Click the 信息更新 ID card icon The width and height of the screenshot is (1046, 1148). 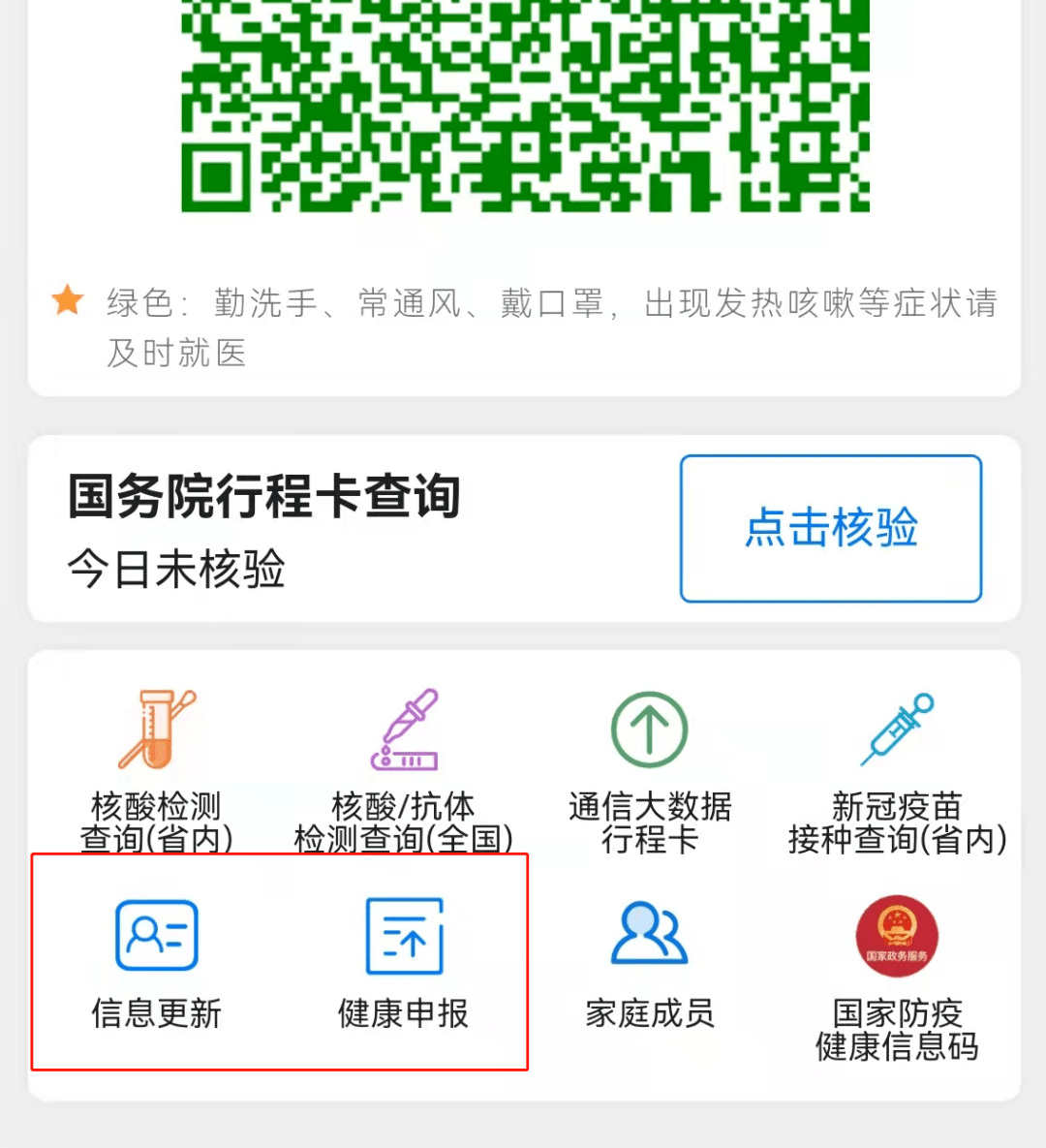pyautogui.click(x=155, y=937)
